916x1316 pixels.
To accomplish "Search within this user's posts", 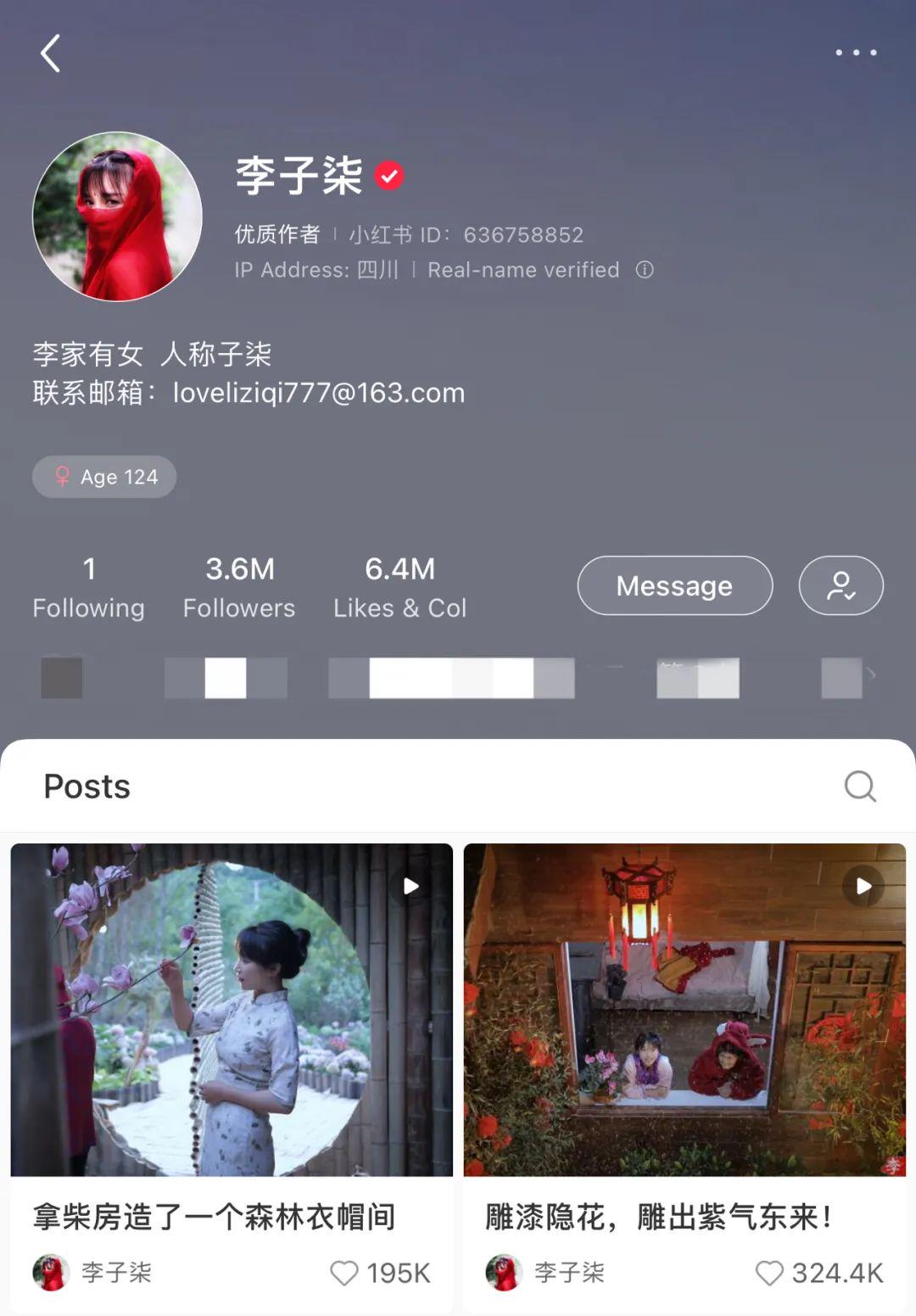I will click(859, 787).
